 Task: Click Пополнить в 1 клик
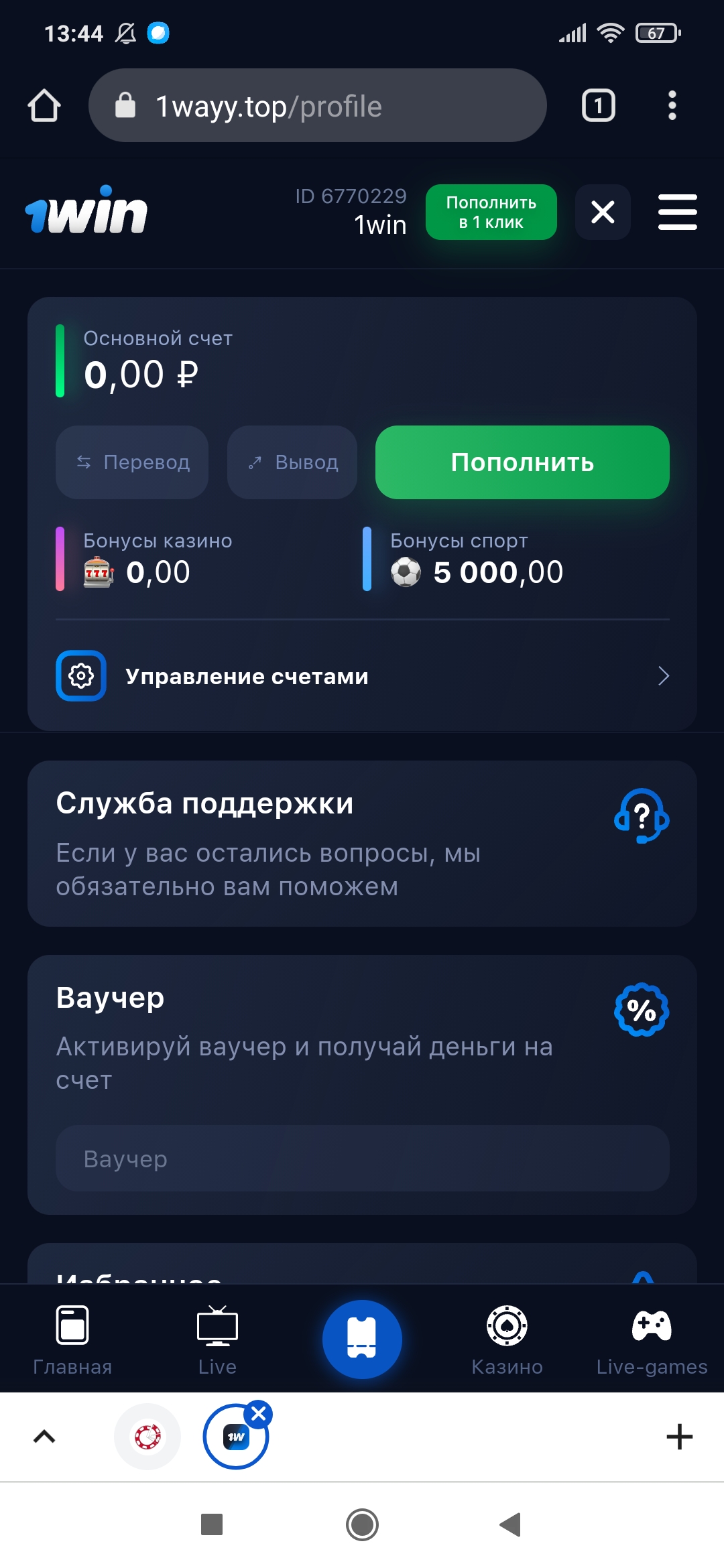pyautogui.click(x=490, y=212)
